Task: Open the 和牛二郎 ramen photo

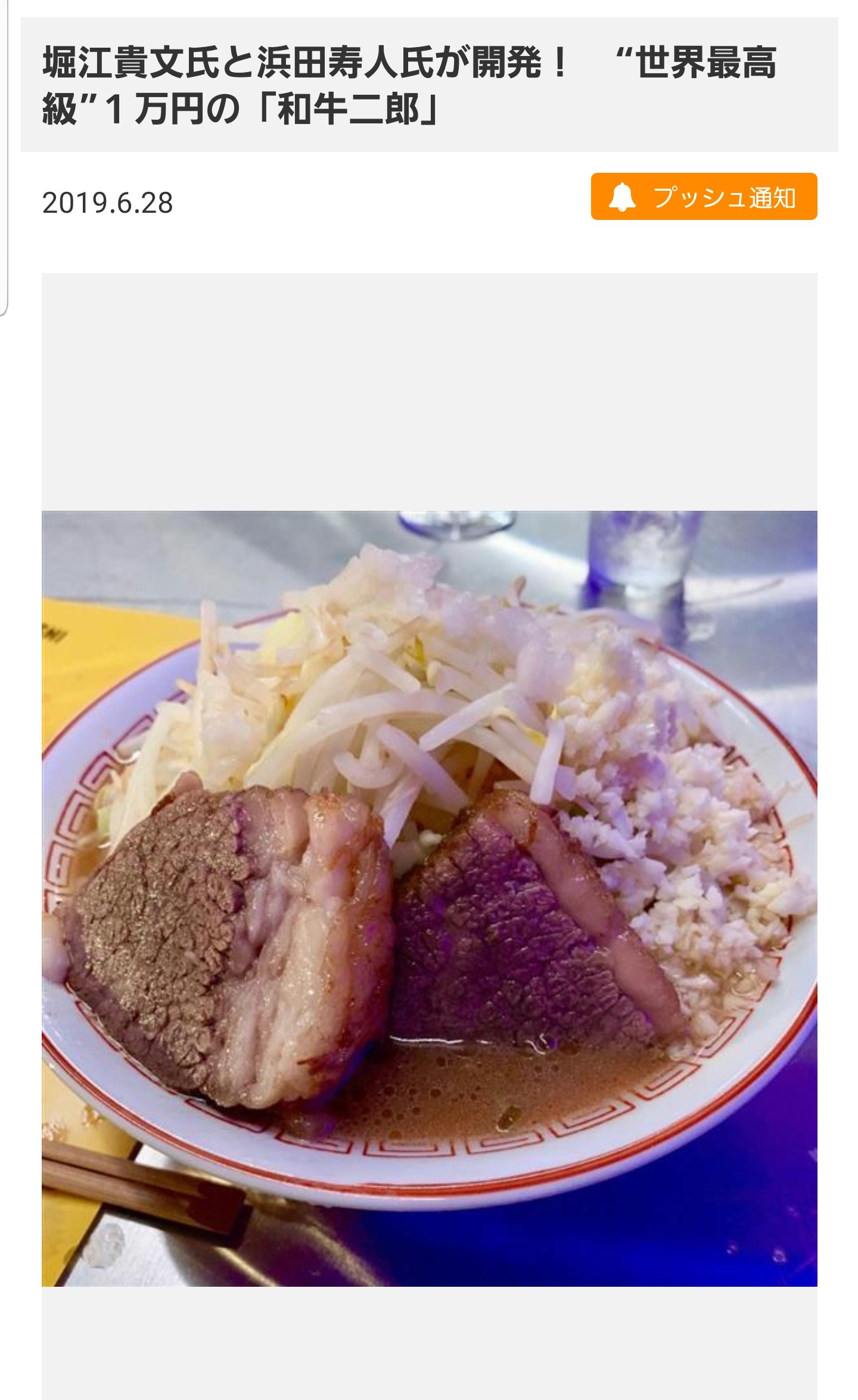Action: click(x=429, y=898)
